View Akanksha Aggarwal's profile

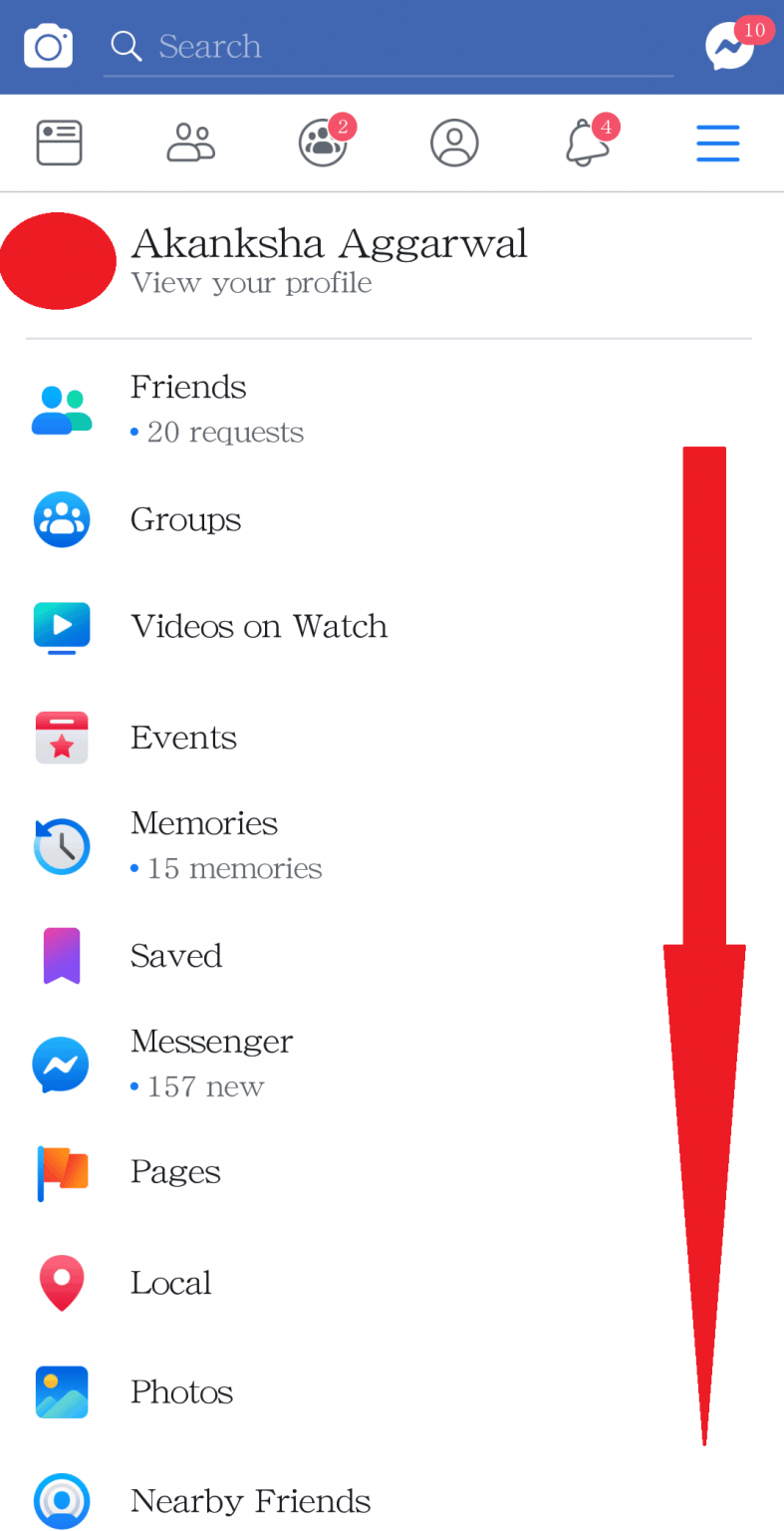coord(329,260)
